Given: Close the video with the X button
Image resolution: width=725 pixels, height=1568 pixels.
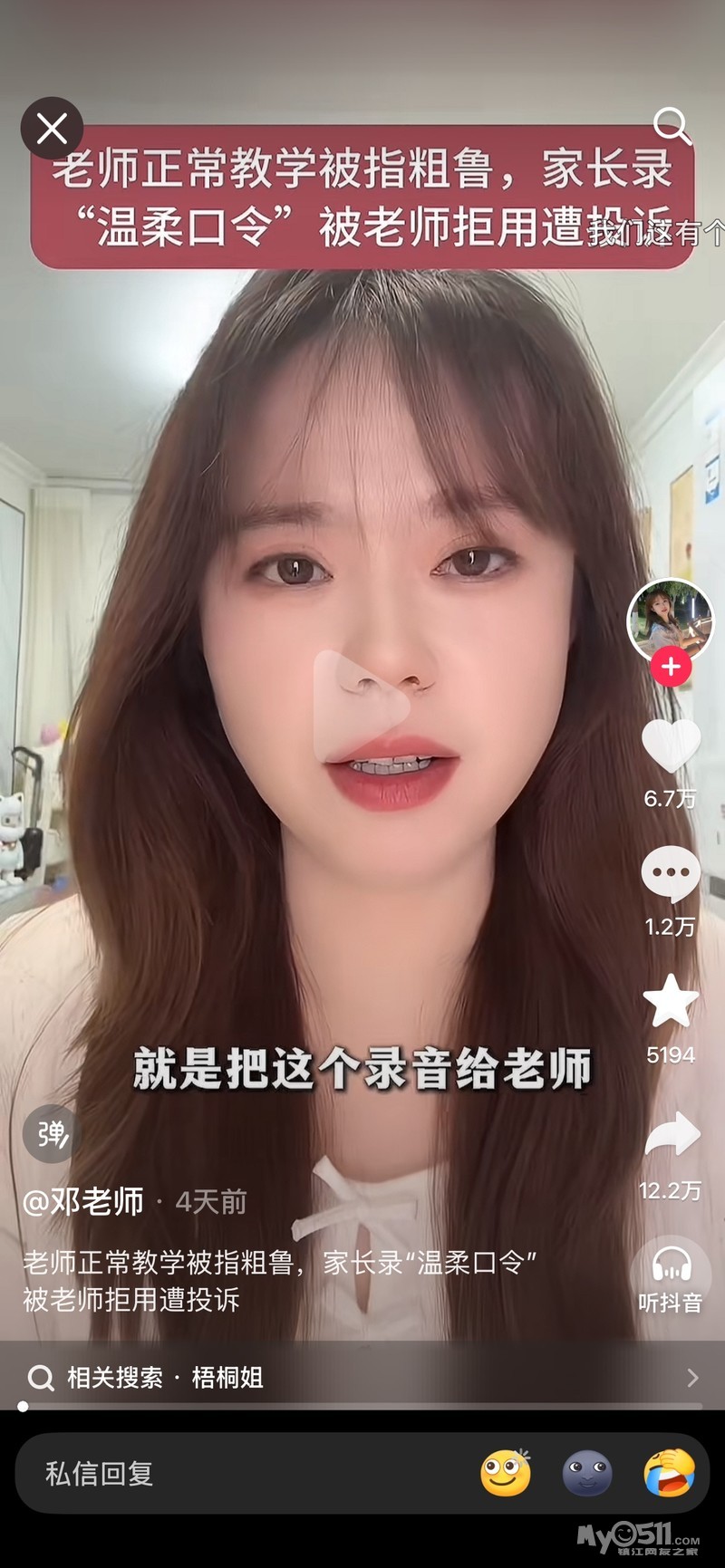Looking at the screenshot, I should click(52, 129).
